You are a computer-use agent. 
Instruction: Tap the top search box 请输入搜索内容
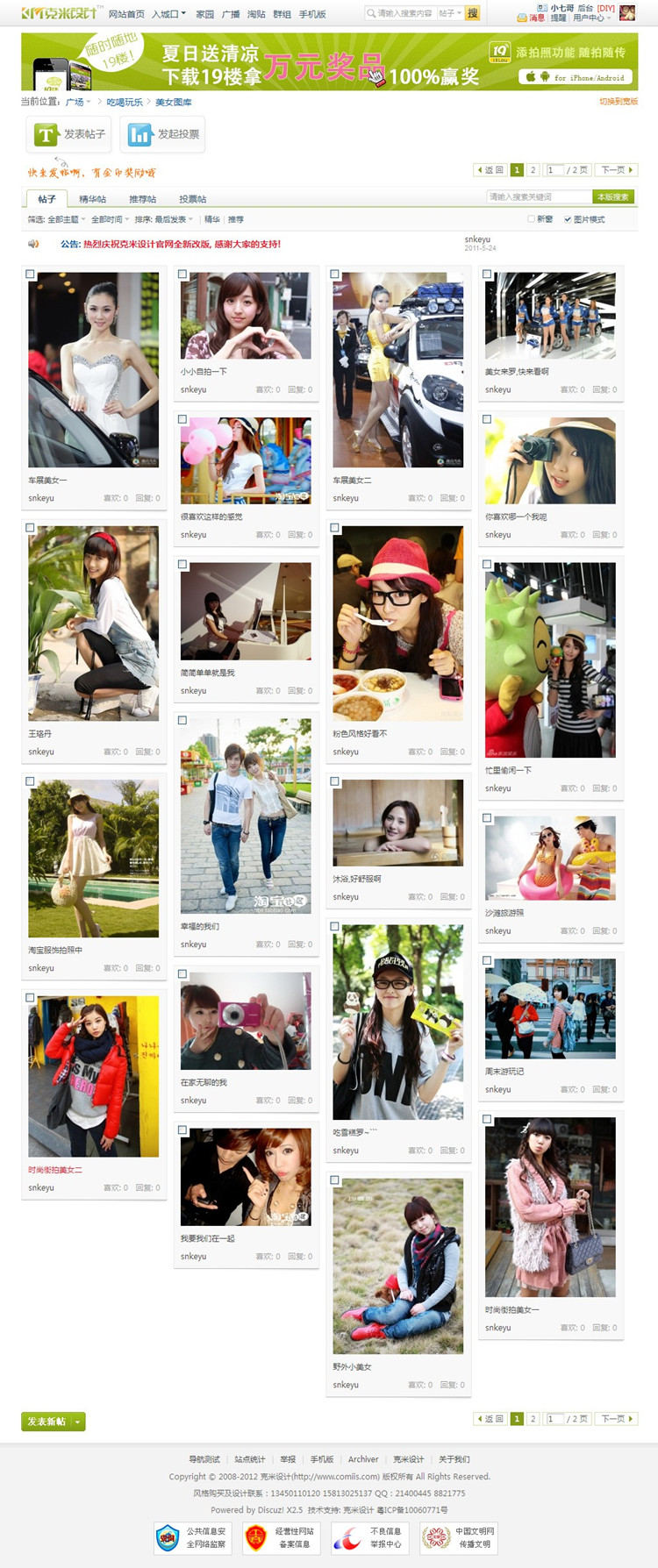[x=404, y=13]
